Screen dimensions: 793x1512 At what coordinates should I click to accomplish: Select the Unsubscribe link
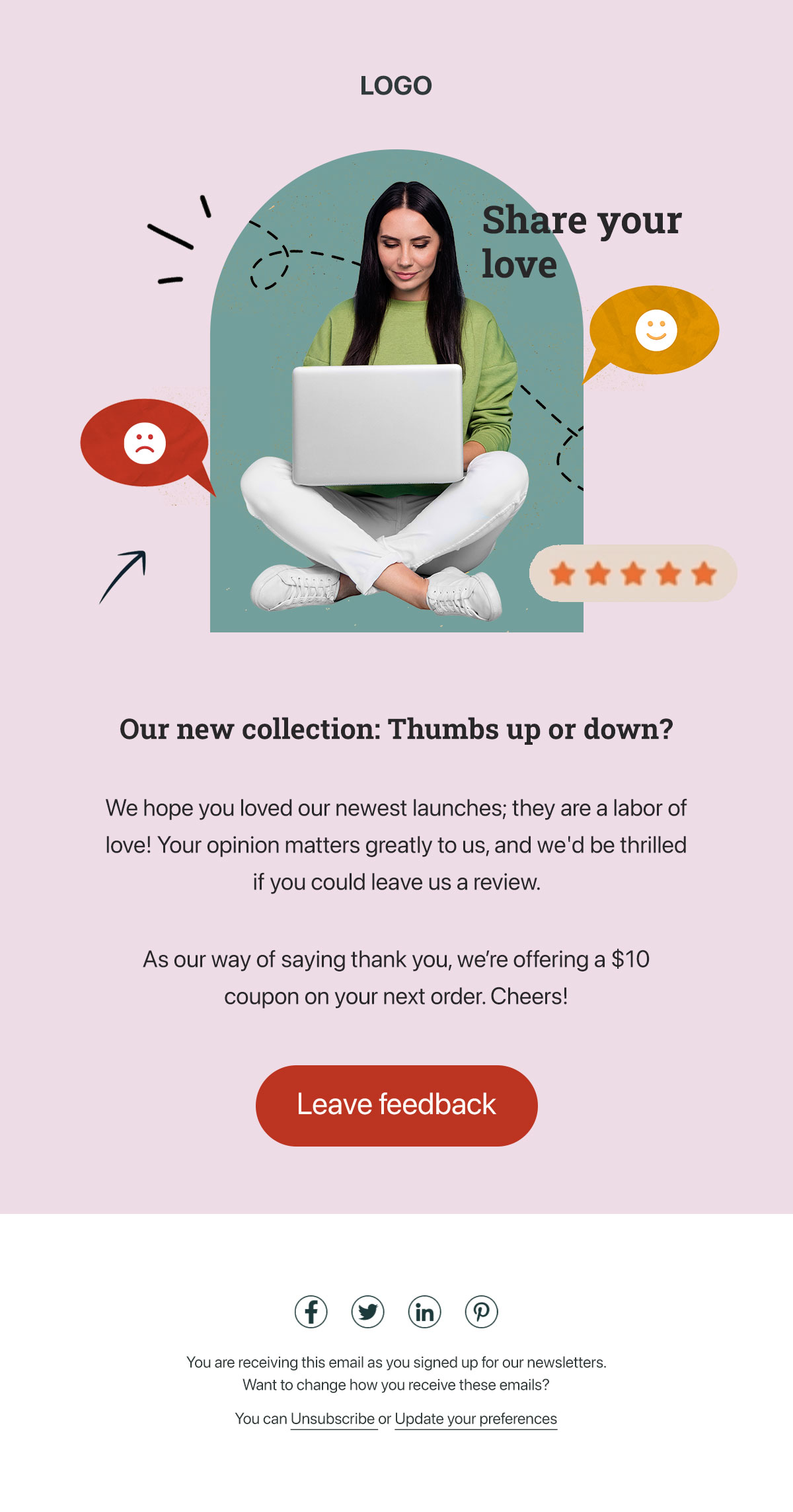point(333,1419)
